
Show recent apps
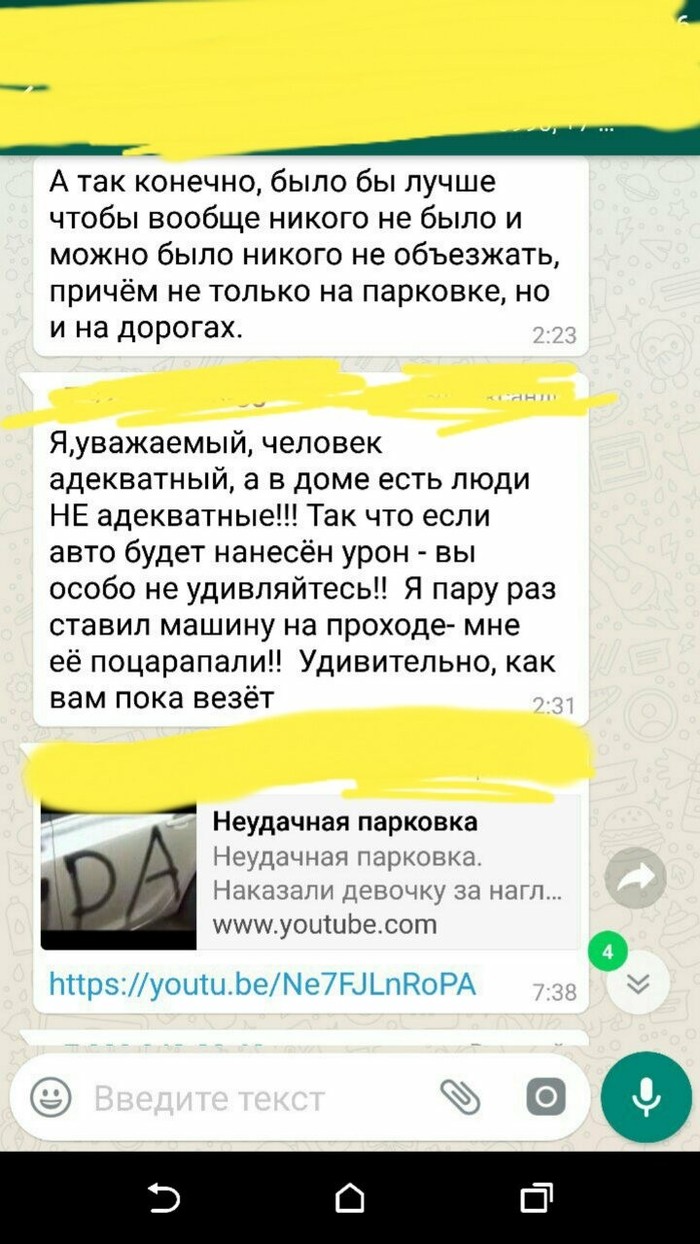(x=537, y=1197)
